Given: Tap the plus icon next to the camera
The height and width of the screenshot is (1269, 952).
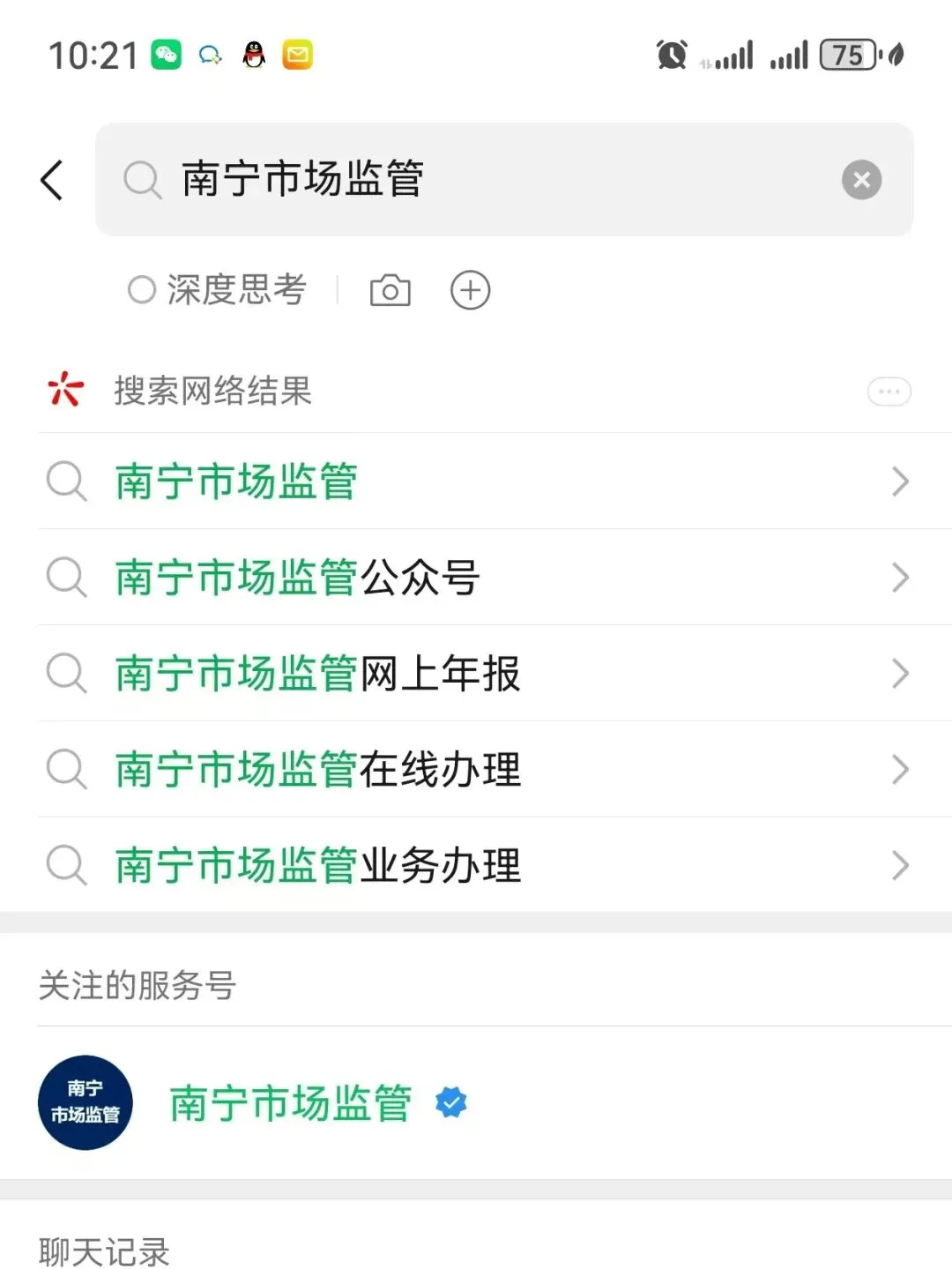Looking at the screenshot, I should tap(471, 290).
